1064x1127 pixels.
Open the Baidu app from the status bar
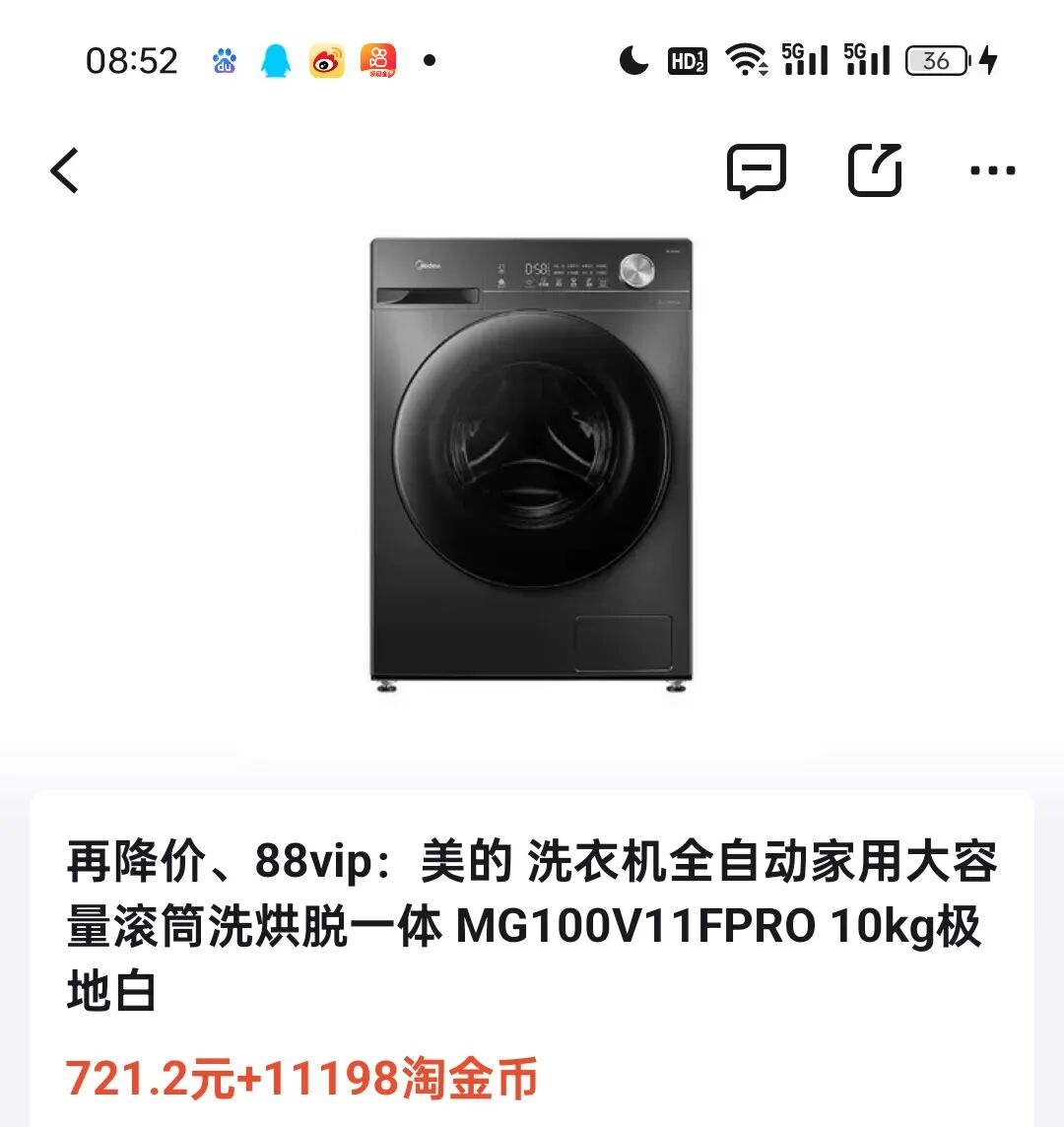pyautogui.click(x=224, y=61)
